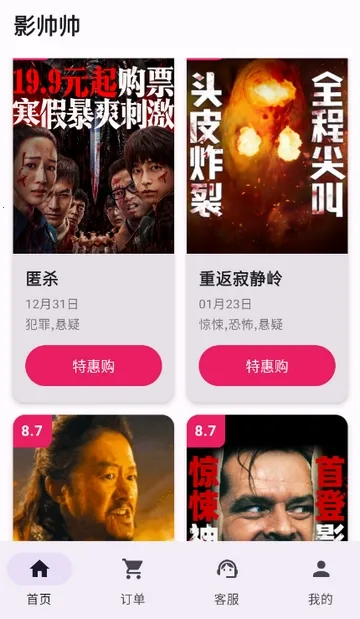Tap 特惠购 button for 匿杀
Screen dimensions: 360x619
click(x=94, y=366)
